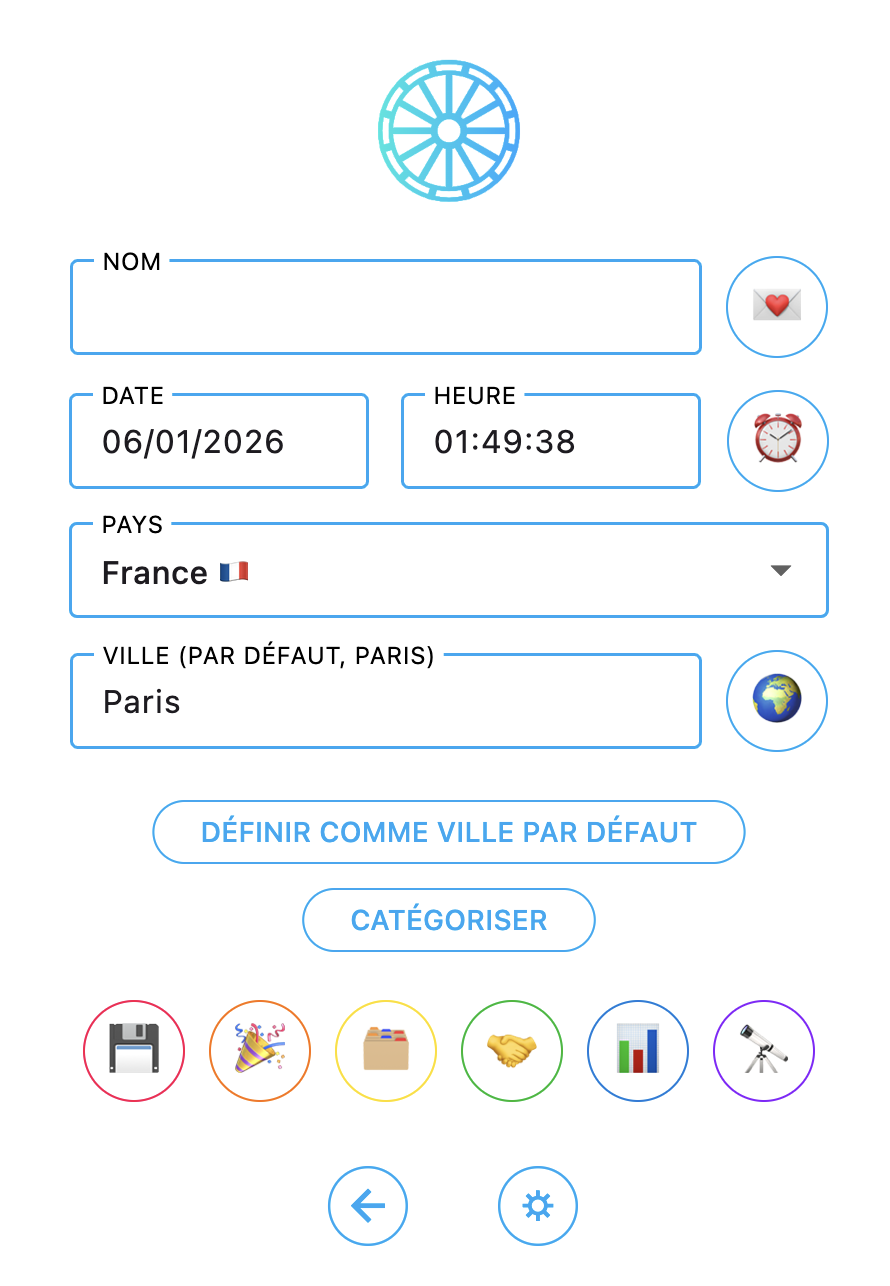
Task: Tap the love letter envelope icon
Action: click(777, 306)
